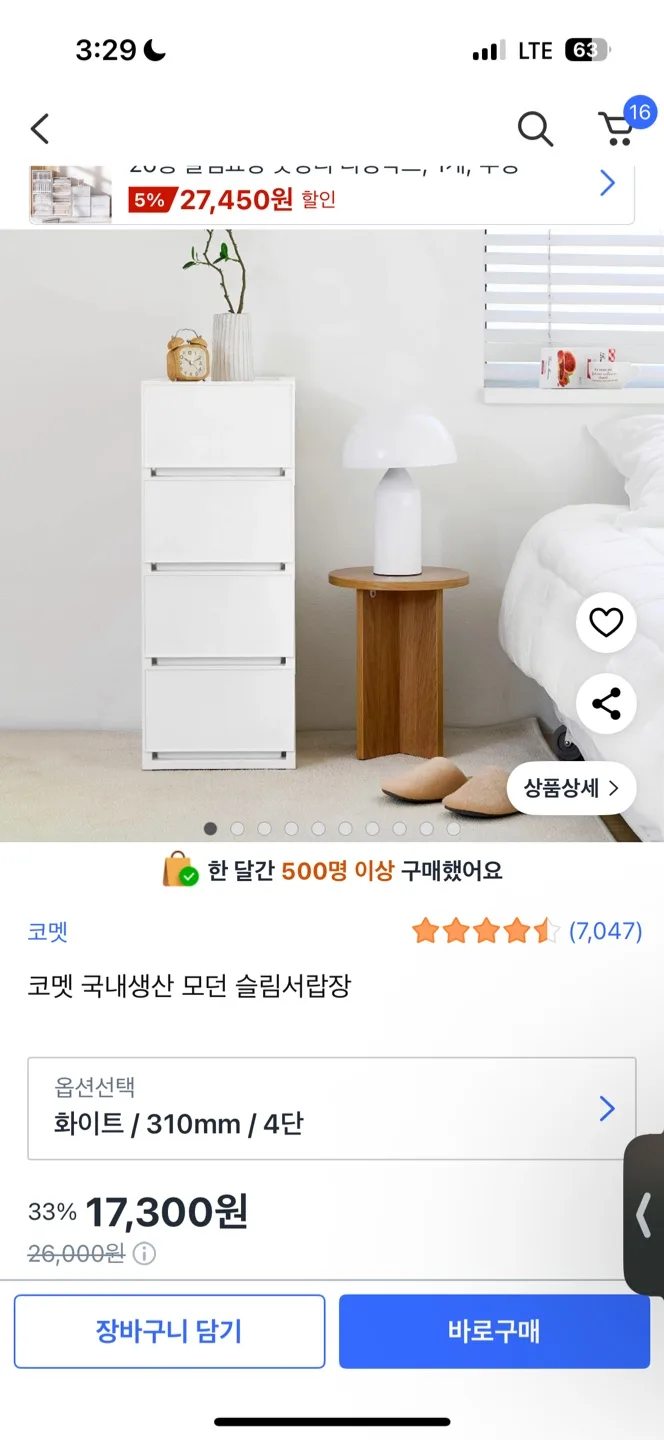Screen dimensions: 664x1440
Task: Open the shopping cart with 16 items
Action: coord(616,129)
